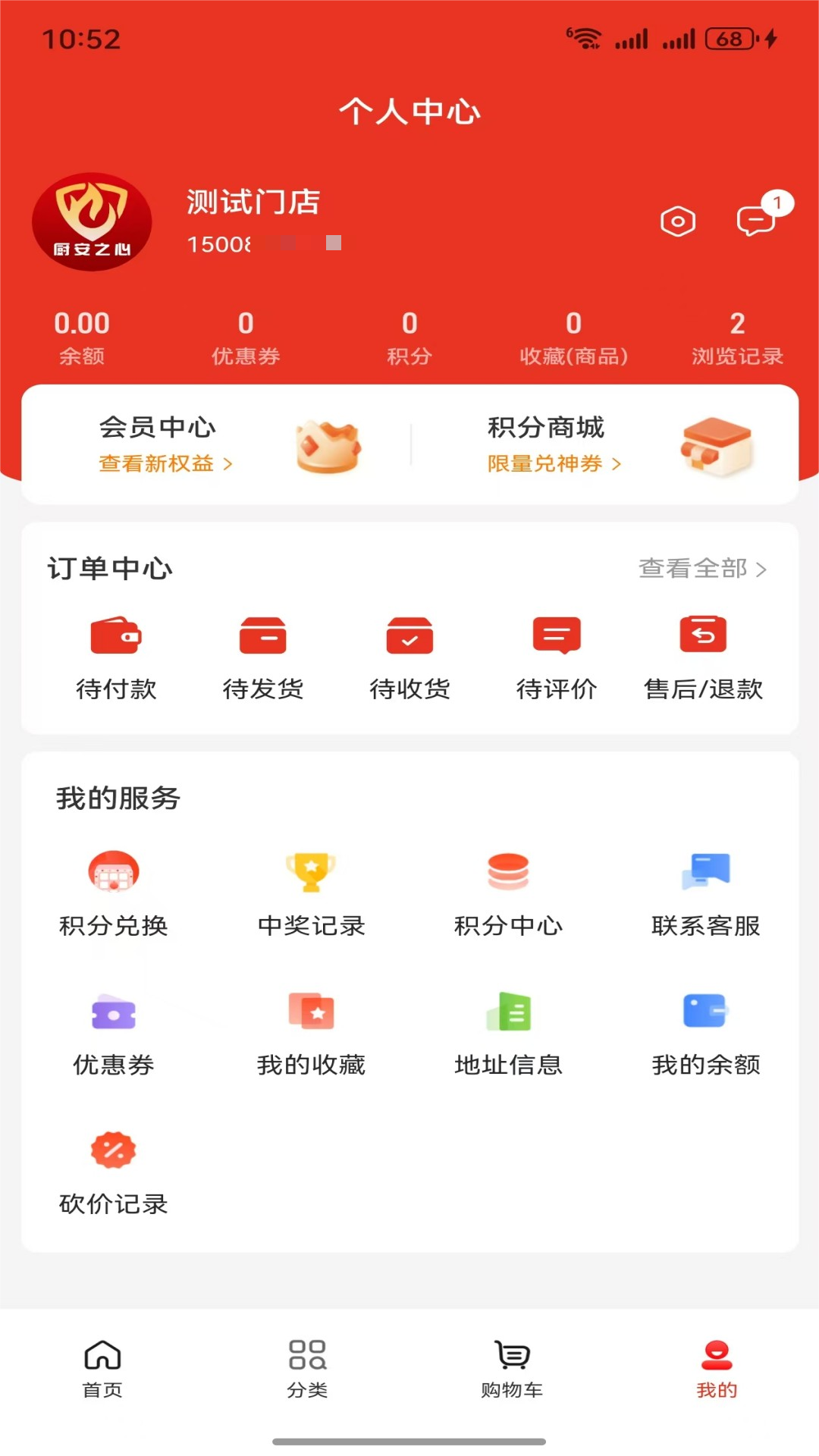Open the 待评价 pending review orders

point(556,652)
